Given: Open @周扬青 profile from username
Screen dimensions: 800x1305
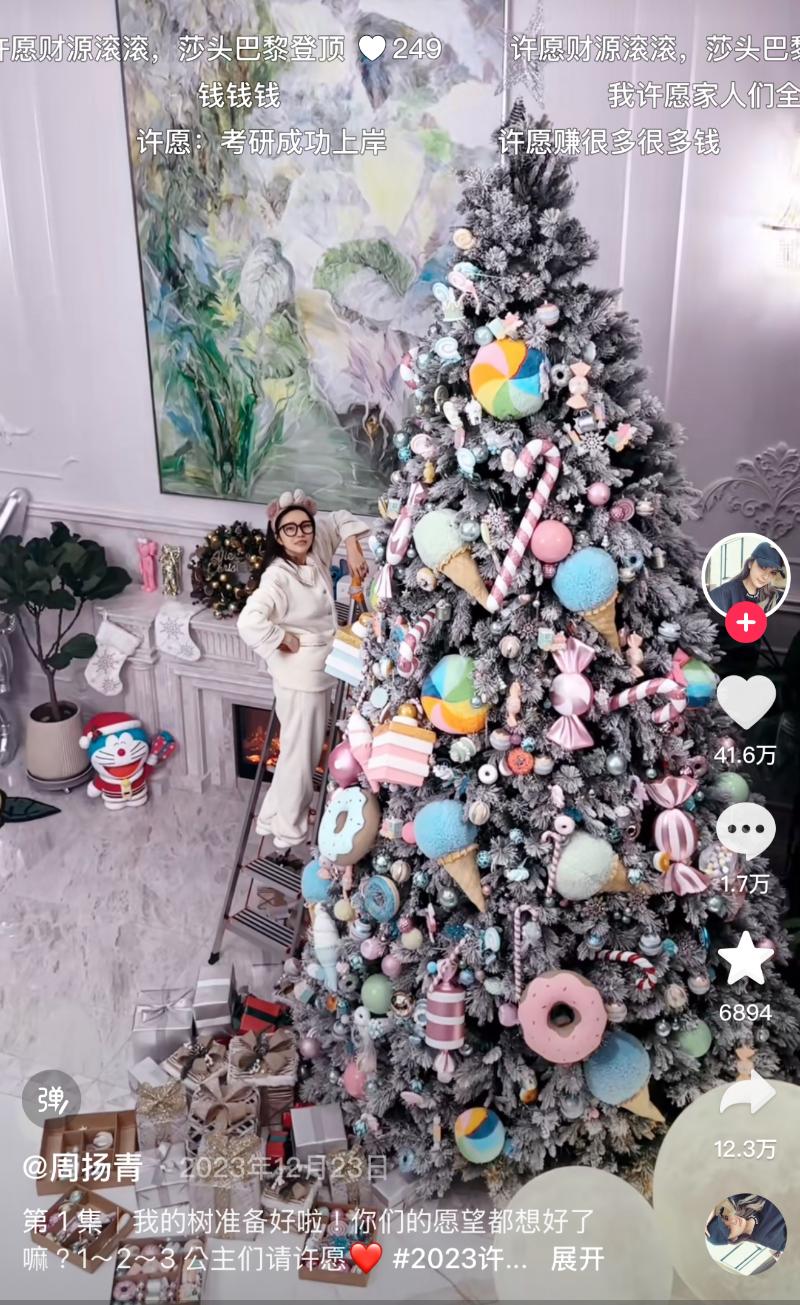Looking at the screenshot, I should point(83,1167).
